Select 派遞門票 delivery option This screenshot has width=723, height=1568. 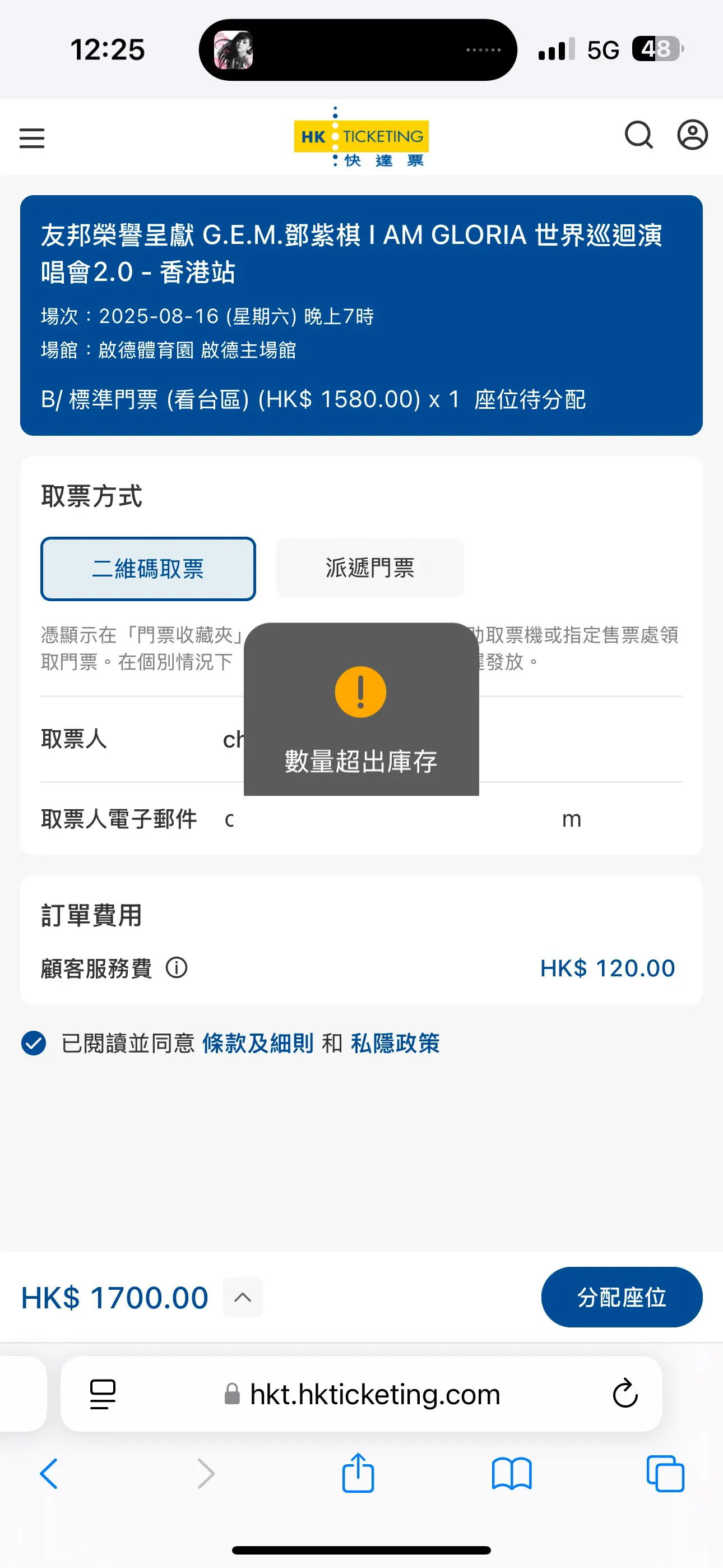pyautogui.click(x=370, y=568)
